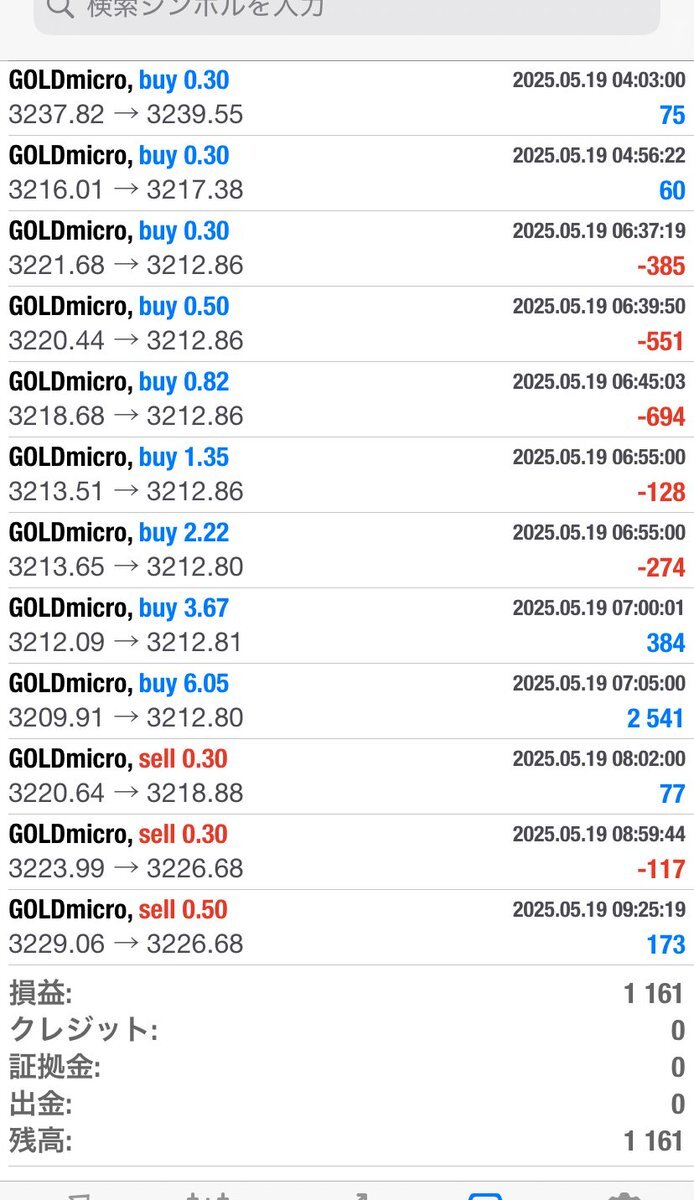Expand the sell 0.30 trade with -117 loss
The width and height of the screenshot is (694, 1200).
tap(347, 852)
